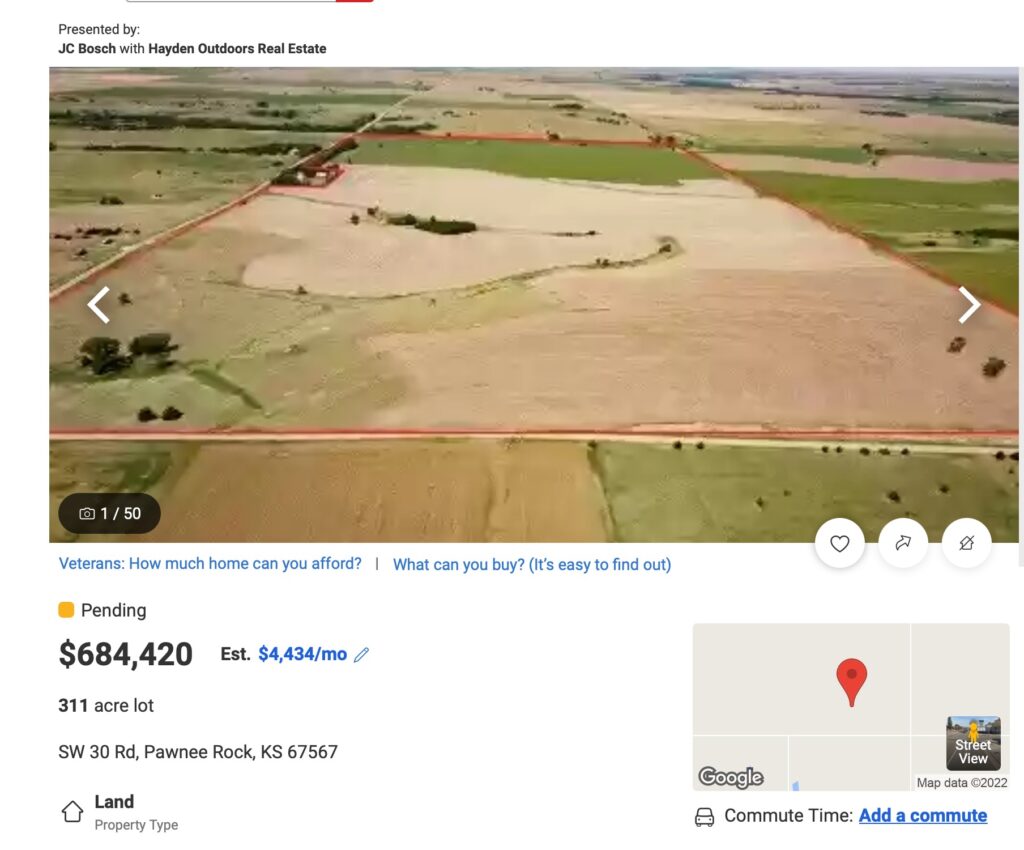Save this listing with the heart icon
1024x850 pixels.
pos(840,543)
